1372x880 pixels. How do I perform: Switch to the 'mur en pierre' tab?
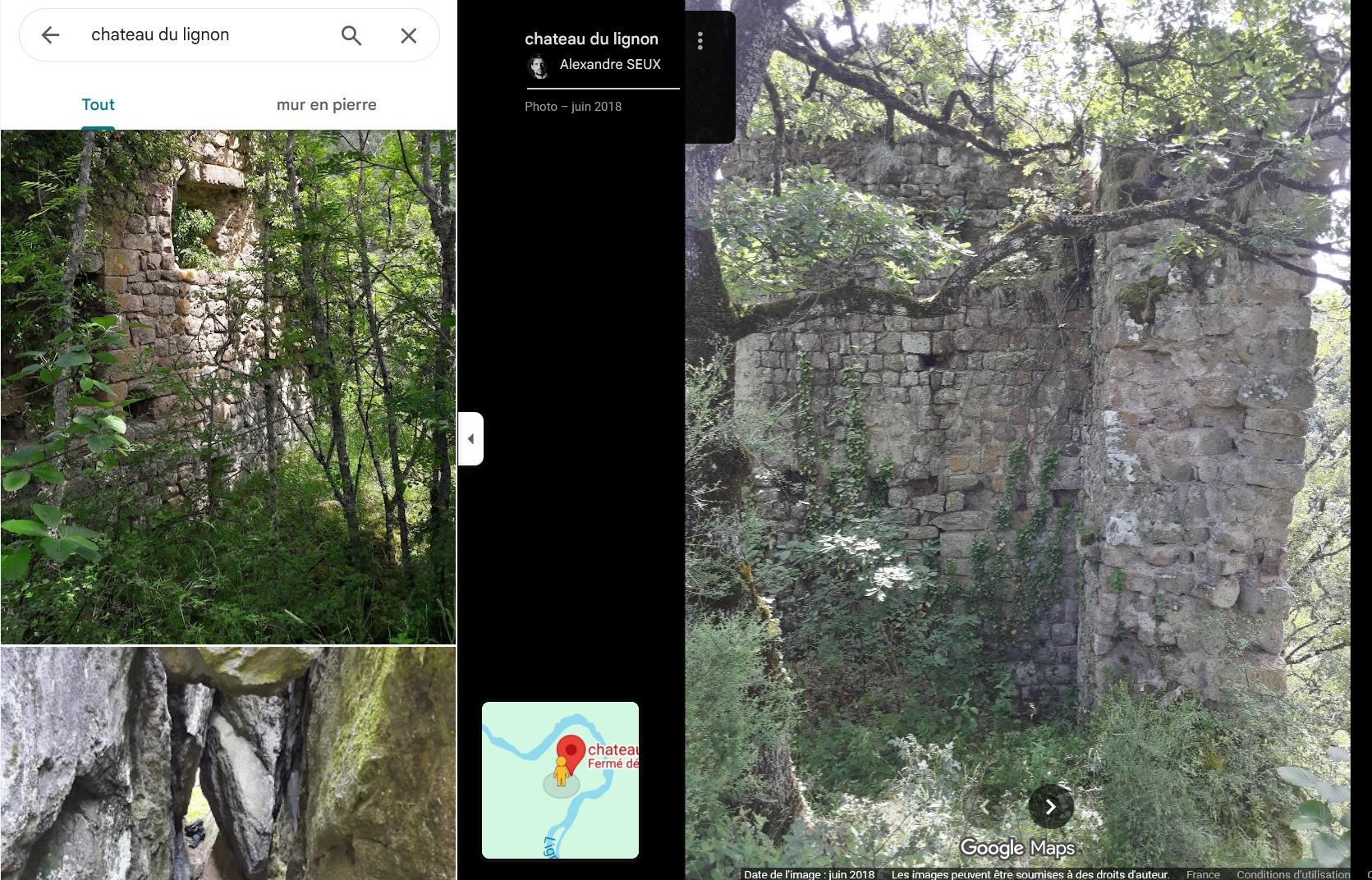click(326, 105)
